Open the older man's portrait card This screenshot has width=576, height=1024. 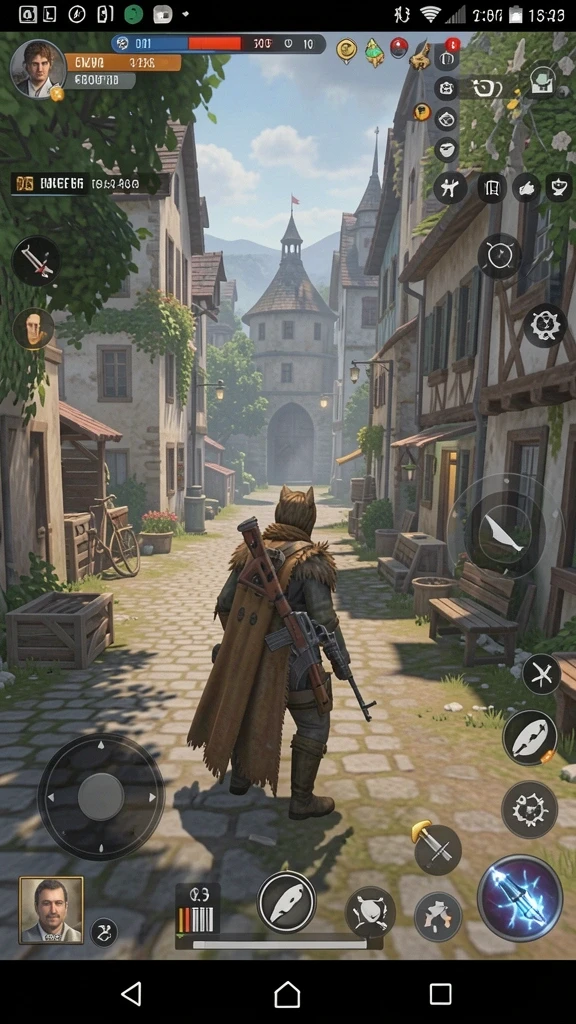[51, 910]
